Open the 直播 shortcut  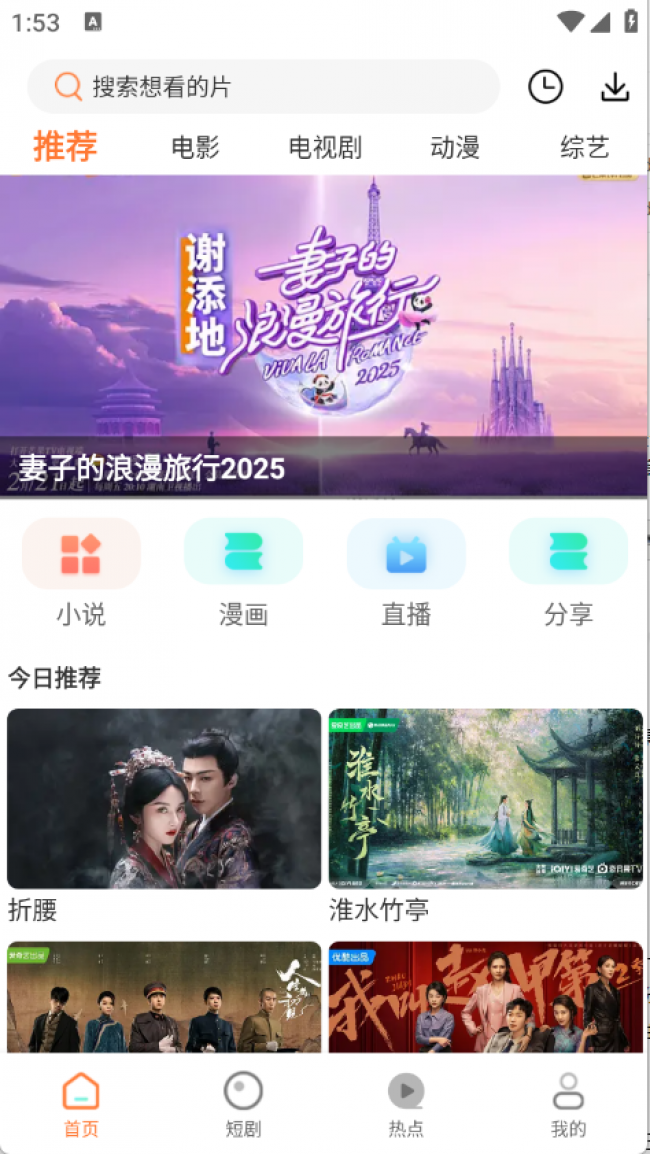406,573
